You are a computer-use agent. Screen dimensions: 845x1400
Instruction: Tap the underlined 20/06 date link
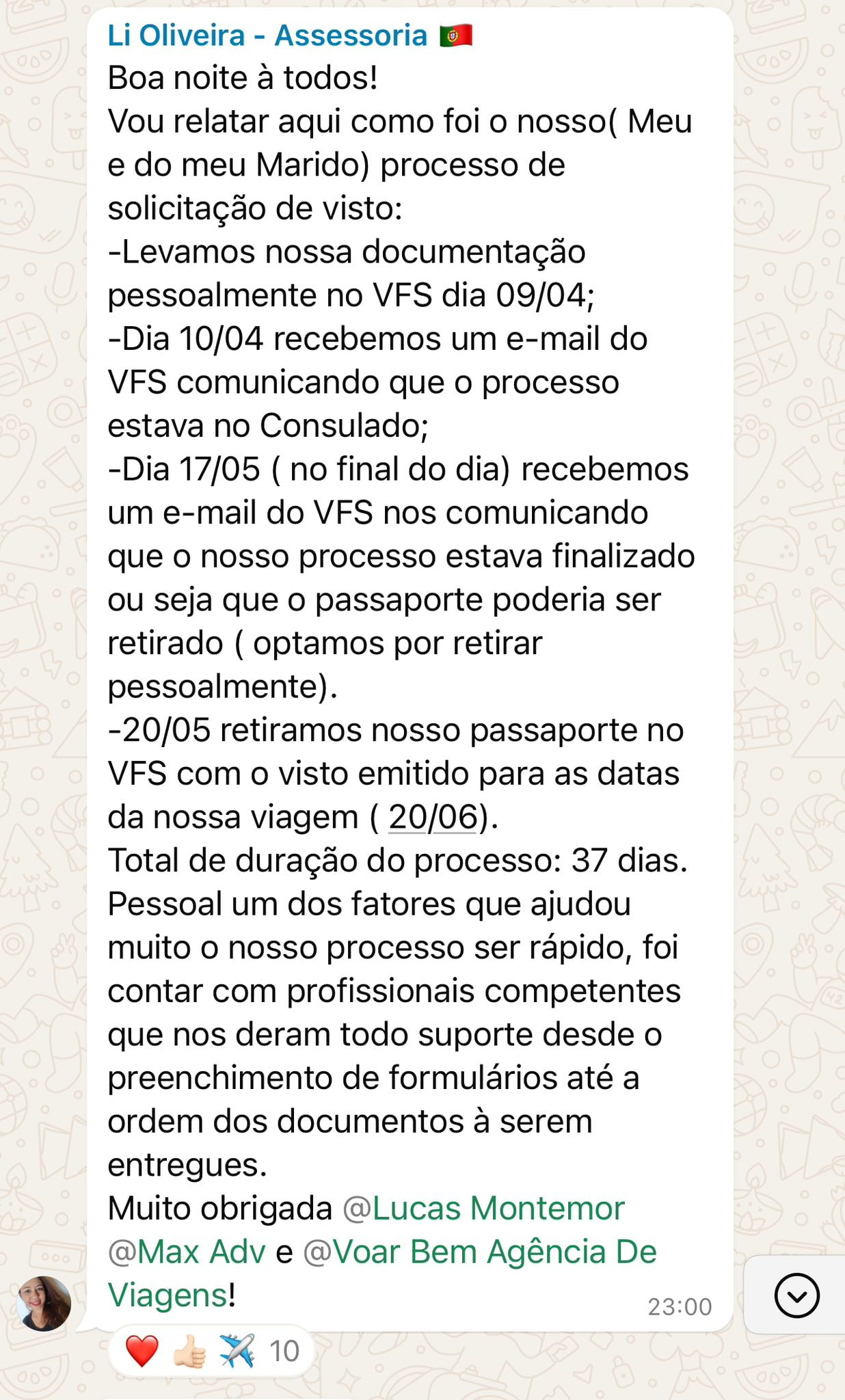(x=433, y=817)
